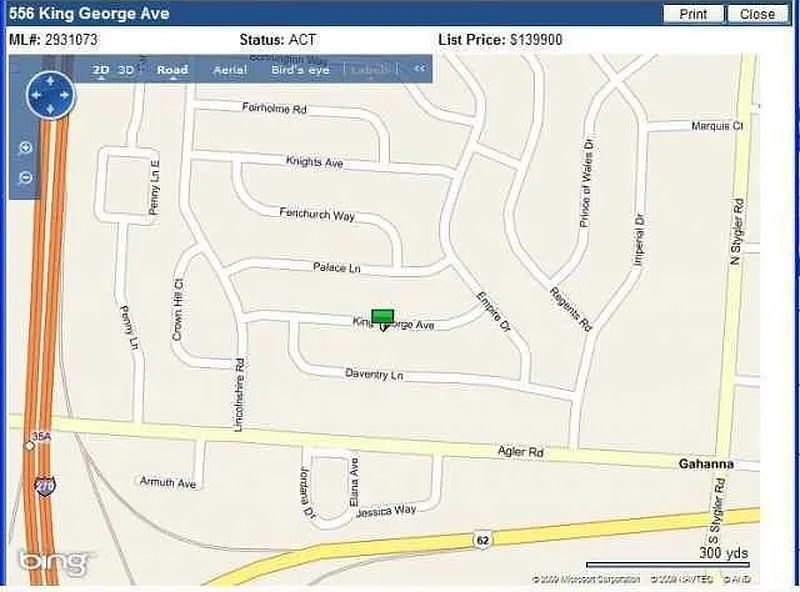Switch the map to 3D view

tap(127, 70)
